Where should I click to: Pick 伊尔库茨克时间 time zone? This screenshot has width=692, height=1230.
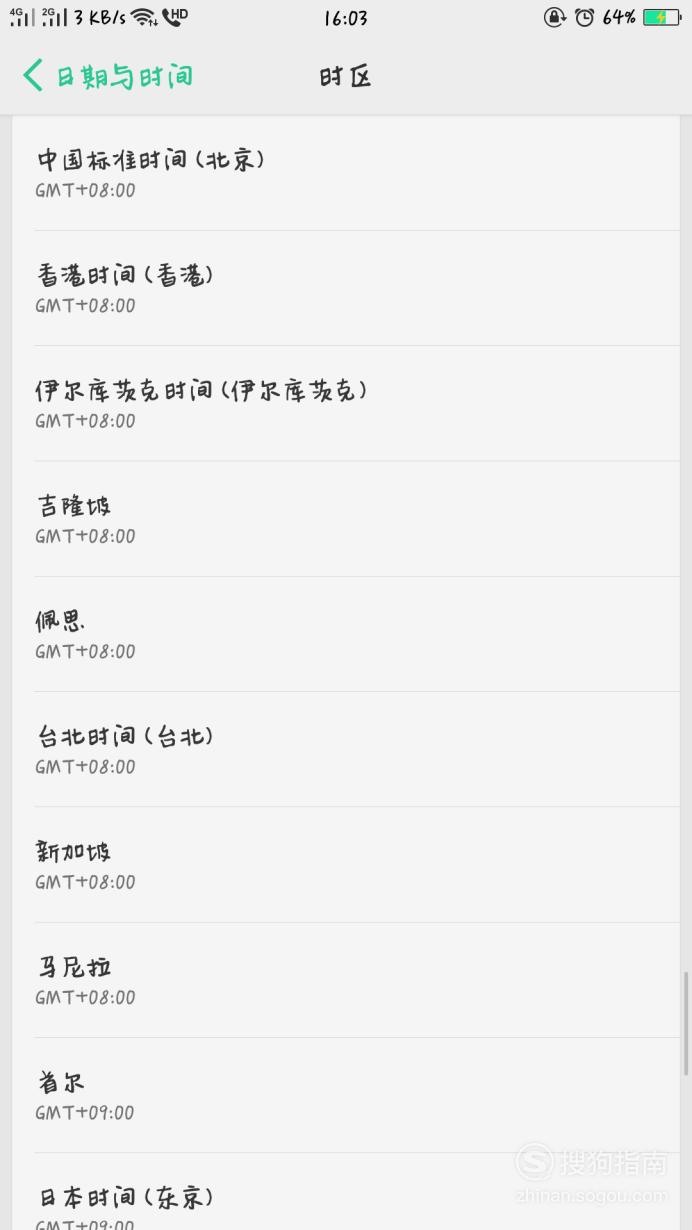coord(346,403)
